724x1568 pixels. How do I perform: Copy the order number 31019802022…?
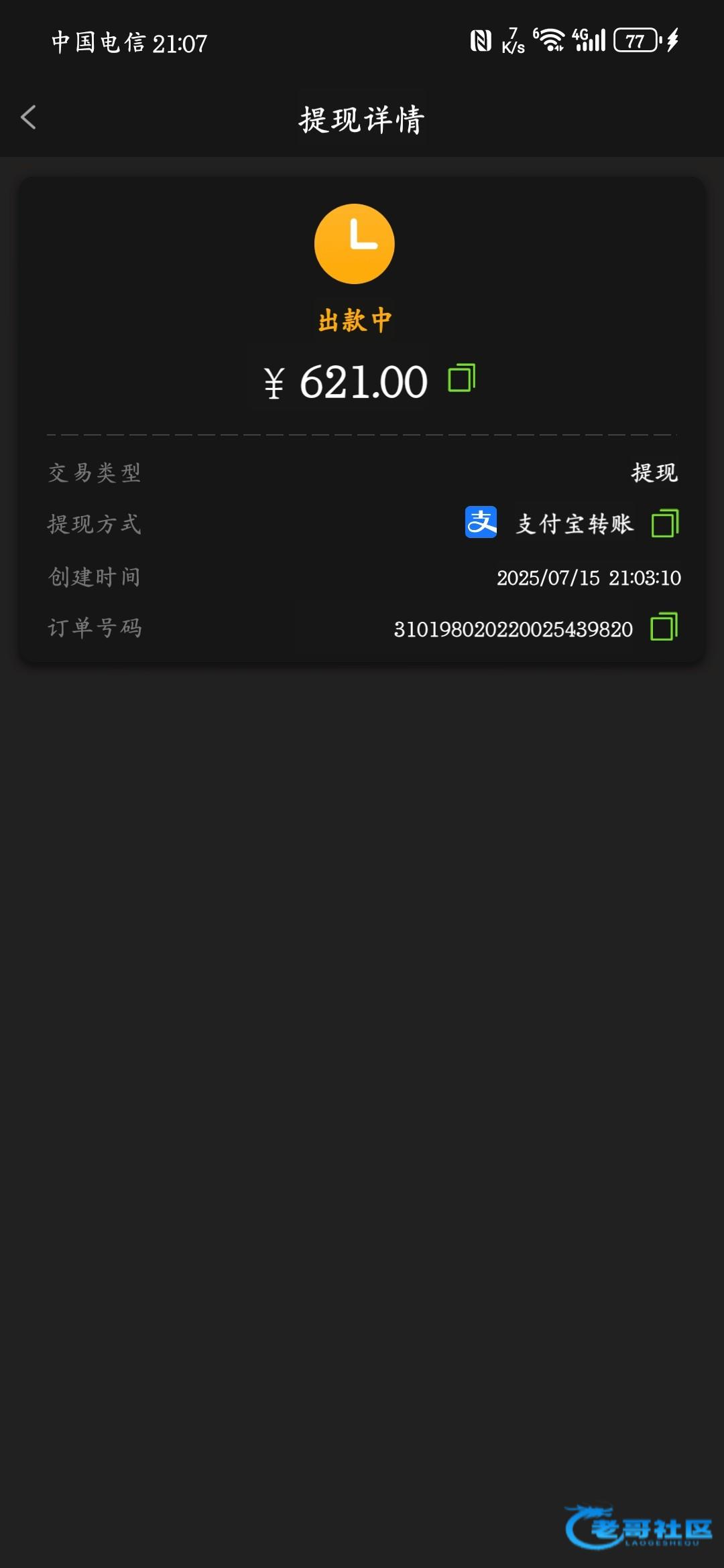(664, 627)
